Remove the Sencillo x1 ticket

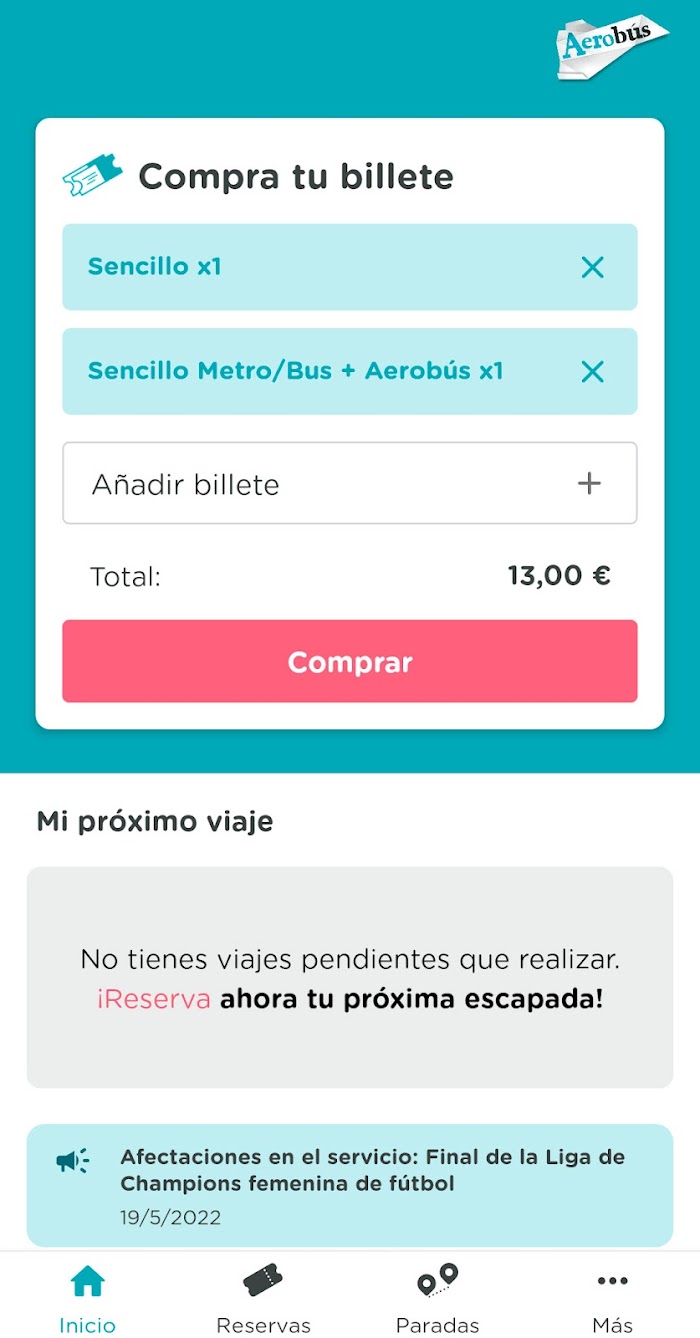(593, 267)
